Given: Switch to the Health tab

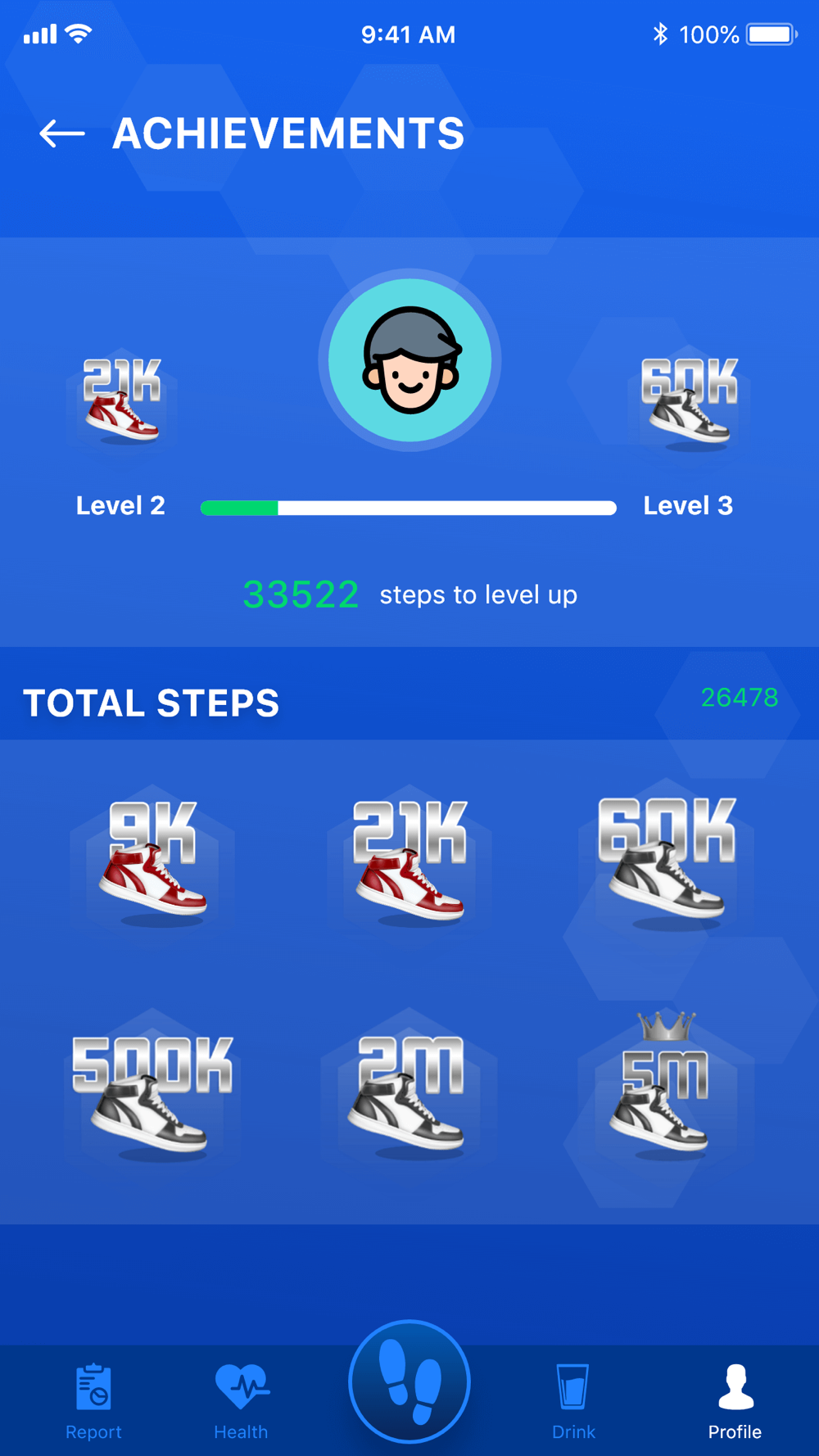Looking at the screenshot, I should [241, 1400].
